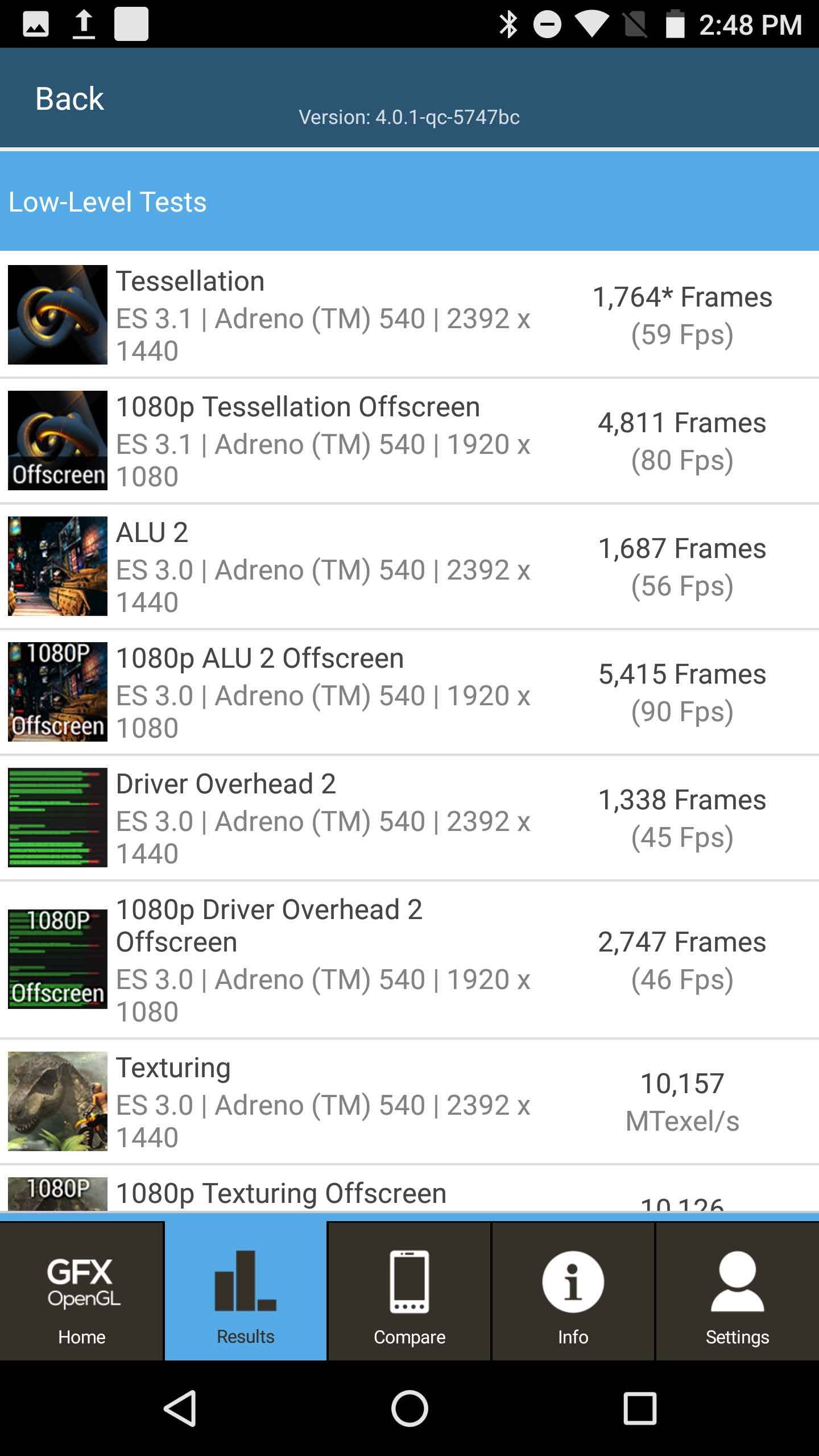The width and height of the screenshot is (819, 1456).
Task: Open the Texturing 10,157 MTexel/s result
Action: pyautogui.click(x=409, y=1102)
